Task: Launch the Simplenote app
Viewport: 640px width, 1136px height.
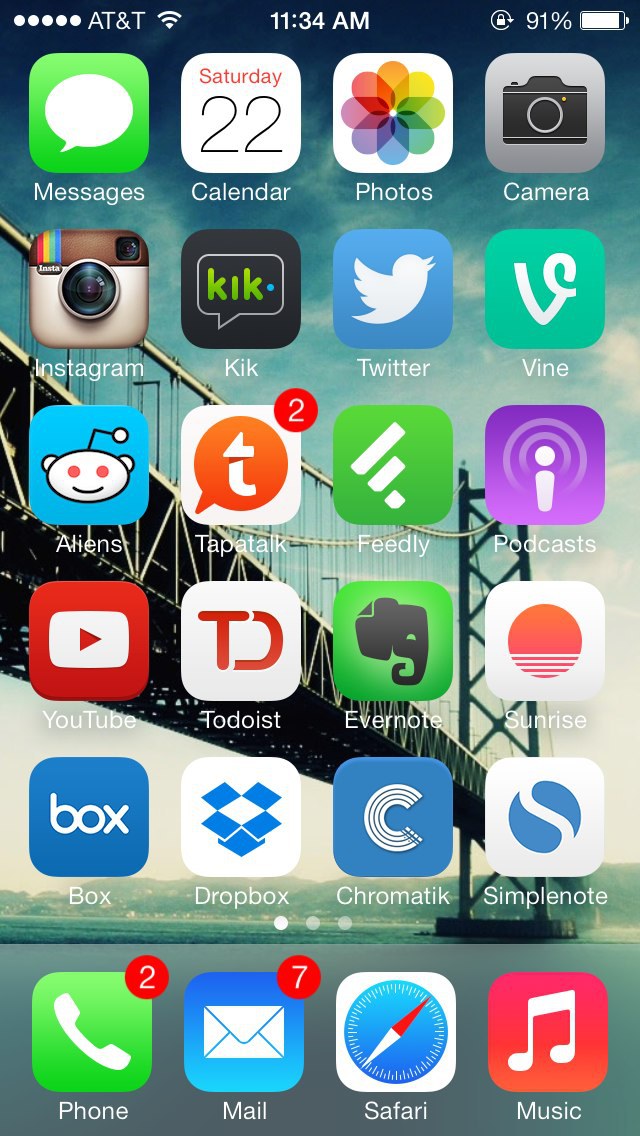Action: 545,817
